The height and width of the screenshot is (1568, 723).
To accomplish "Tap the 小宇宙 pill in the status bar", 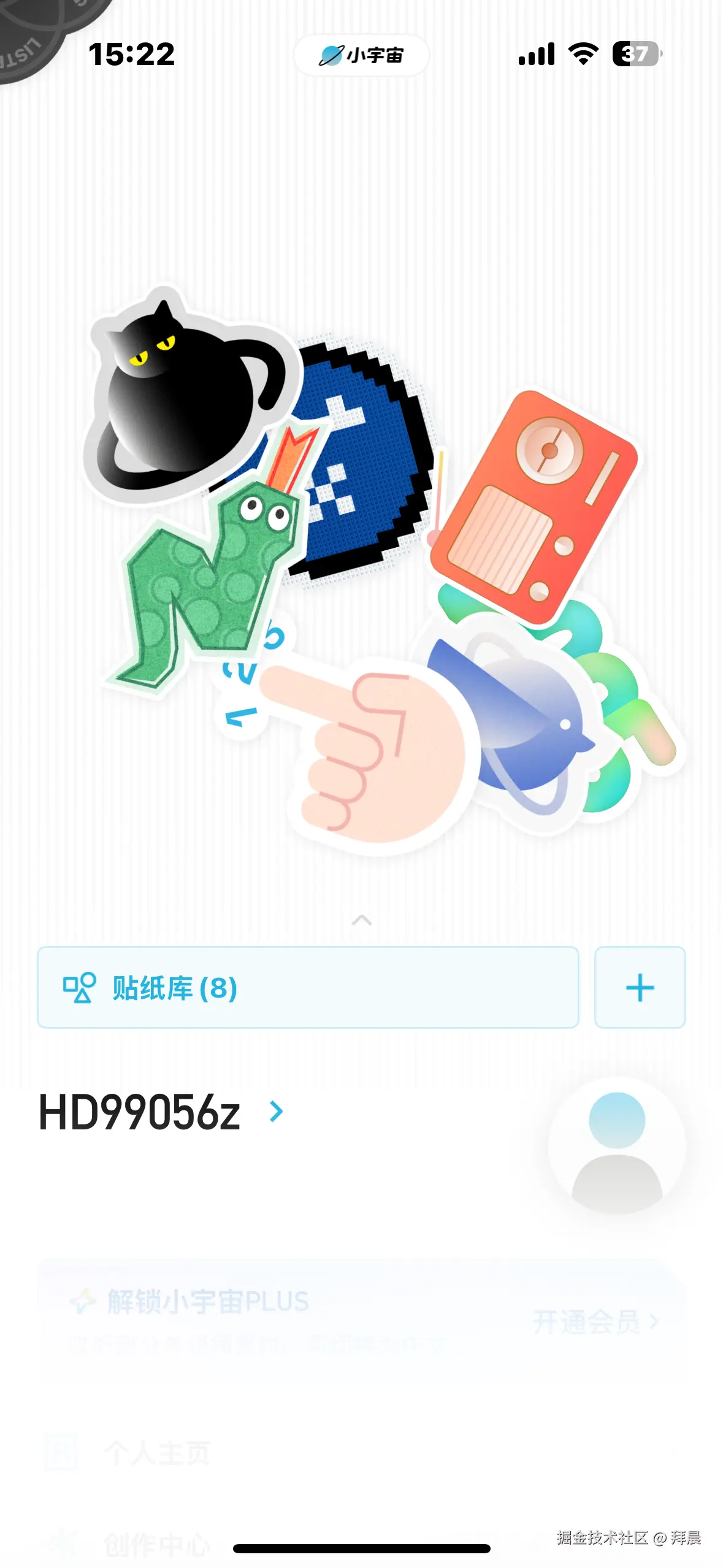I will (x=361, y=55).
